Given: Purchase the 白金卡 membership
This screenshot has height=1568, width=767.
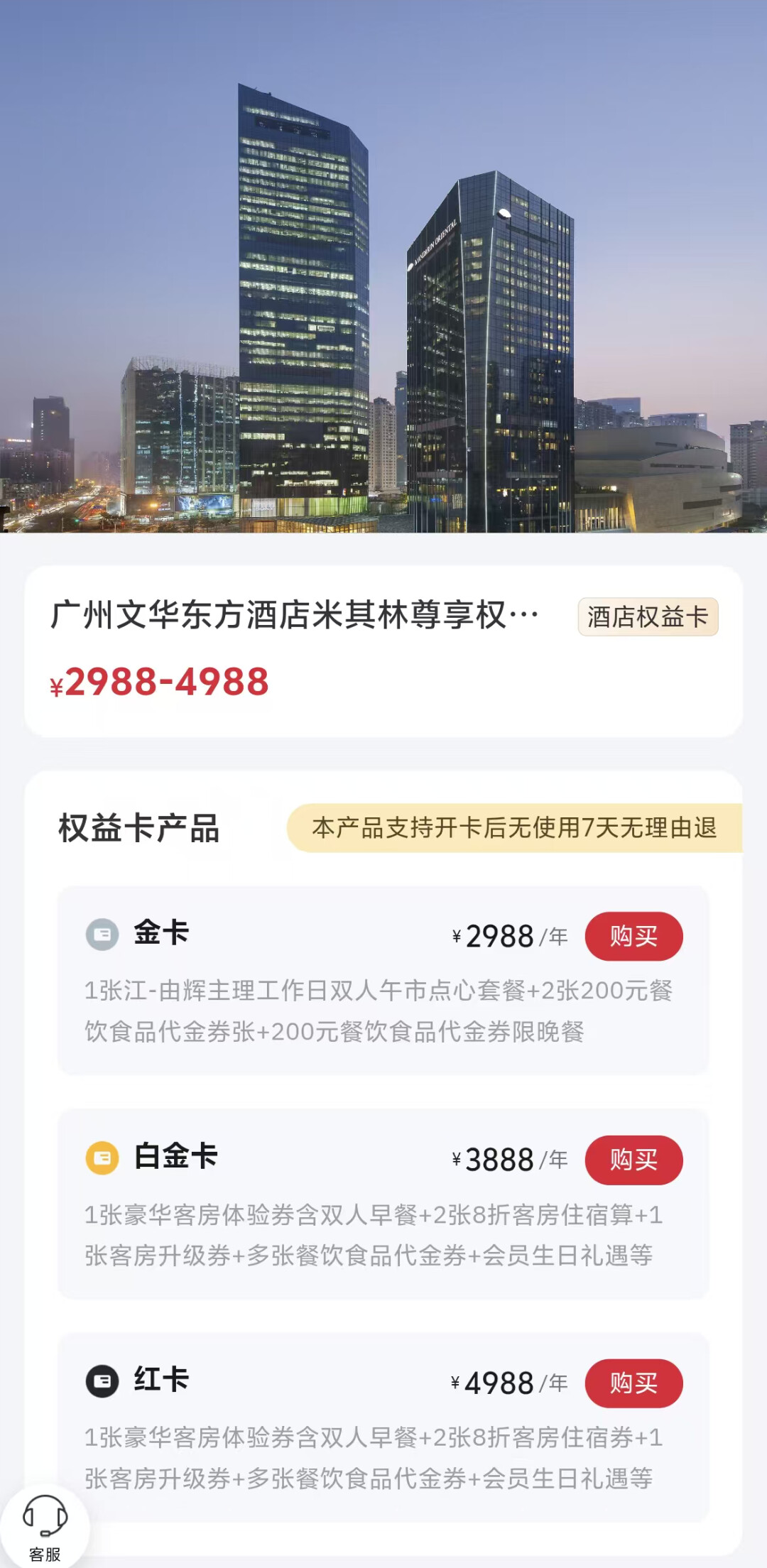Looking at the screenshot, I should click(x=633, y=1160).
